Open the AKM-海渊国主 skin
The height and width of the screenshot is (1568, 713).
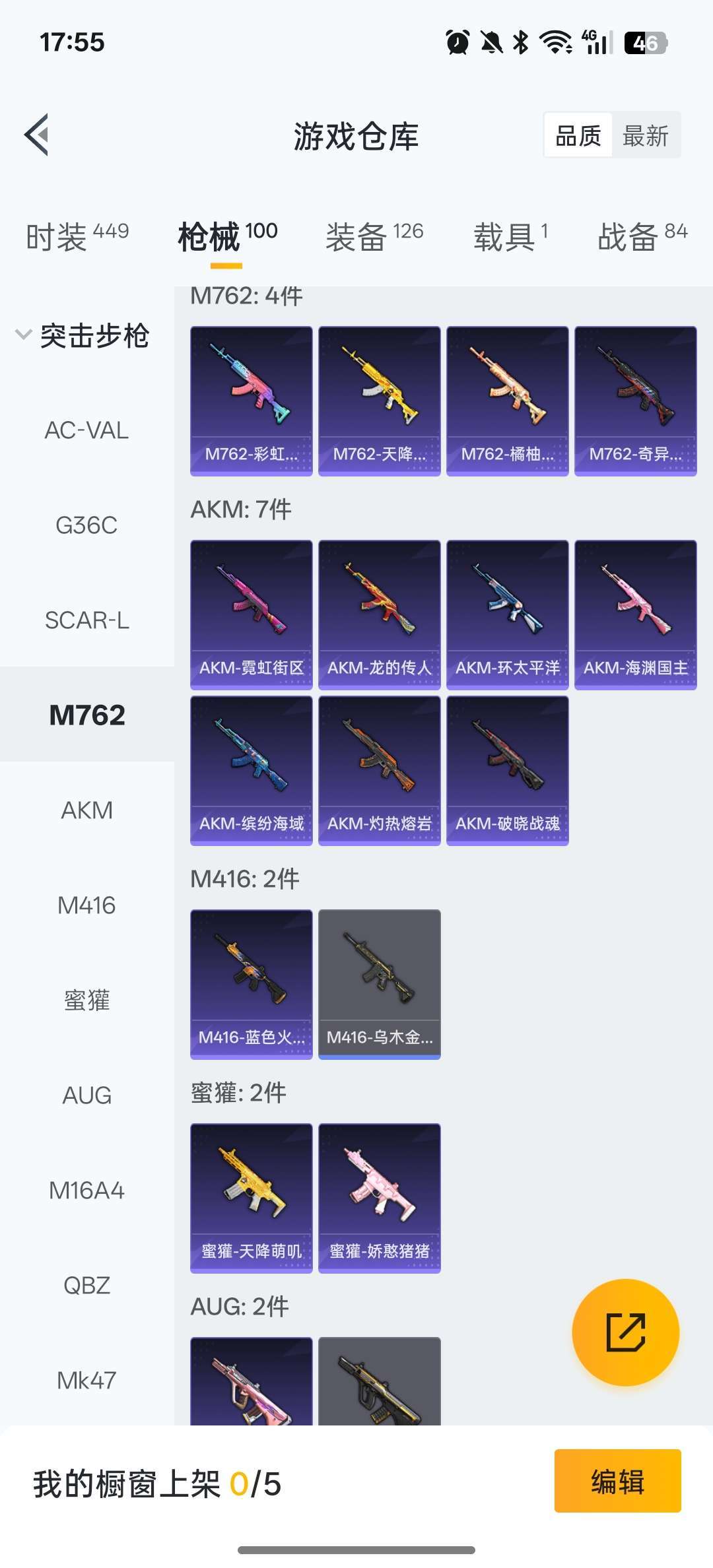[636, 615]
